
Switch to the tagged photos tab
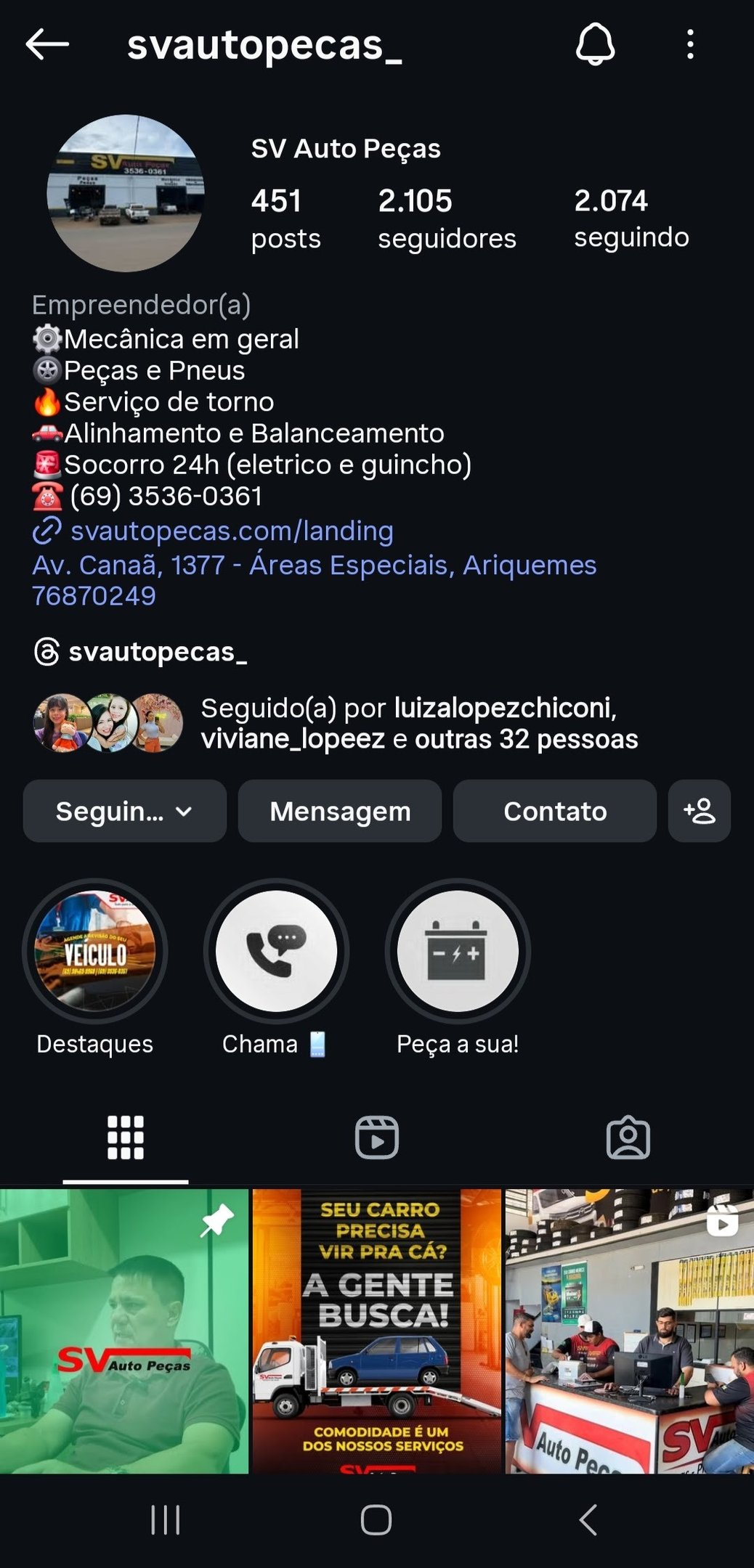point(628,1137)
